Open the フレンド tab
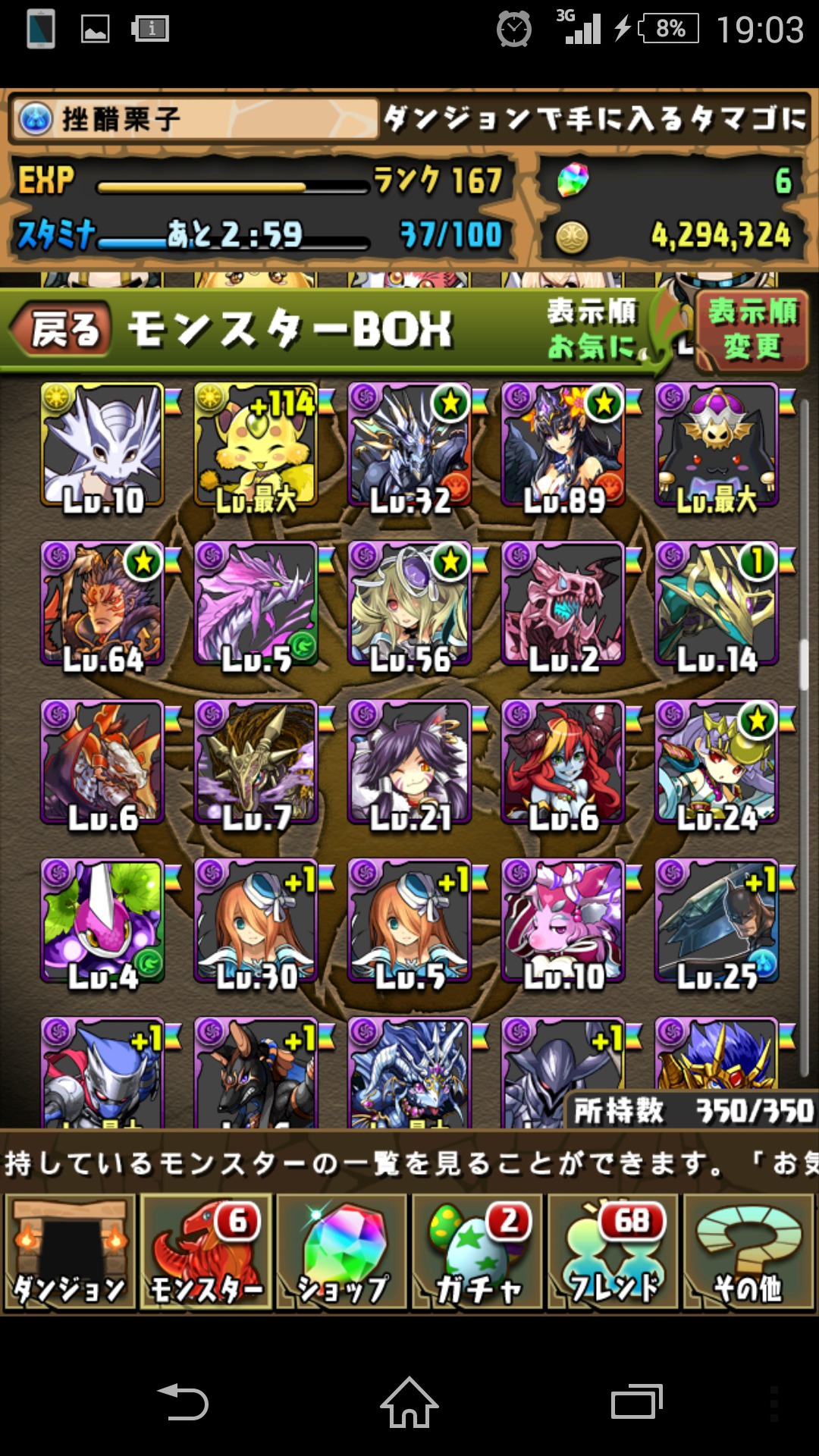Screen dimensions: 819x1456 click(613, 1251)
